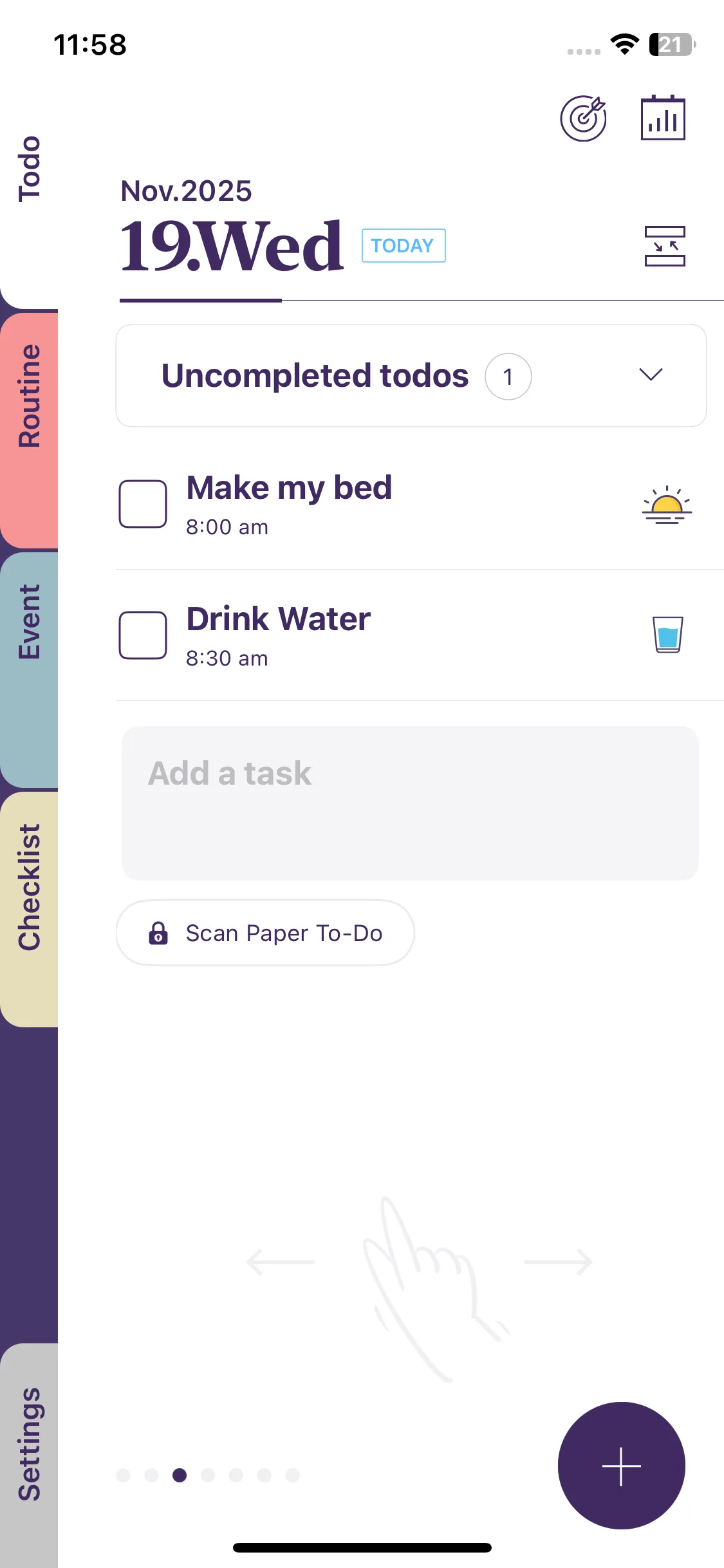The height and width of the screenshot is (1568, 724).
Task: Expand the Uncompleted todos section
Action: click(x=651, y=375)
